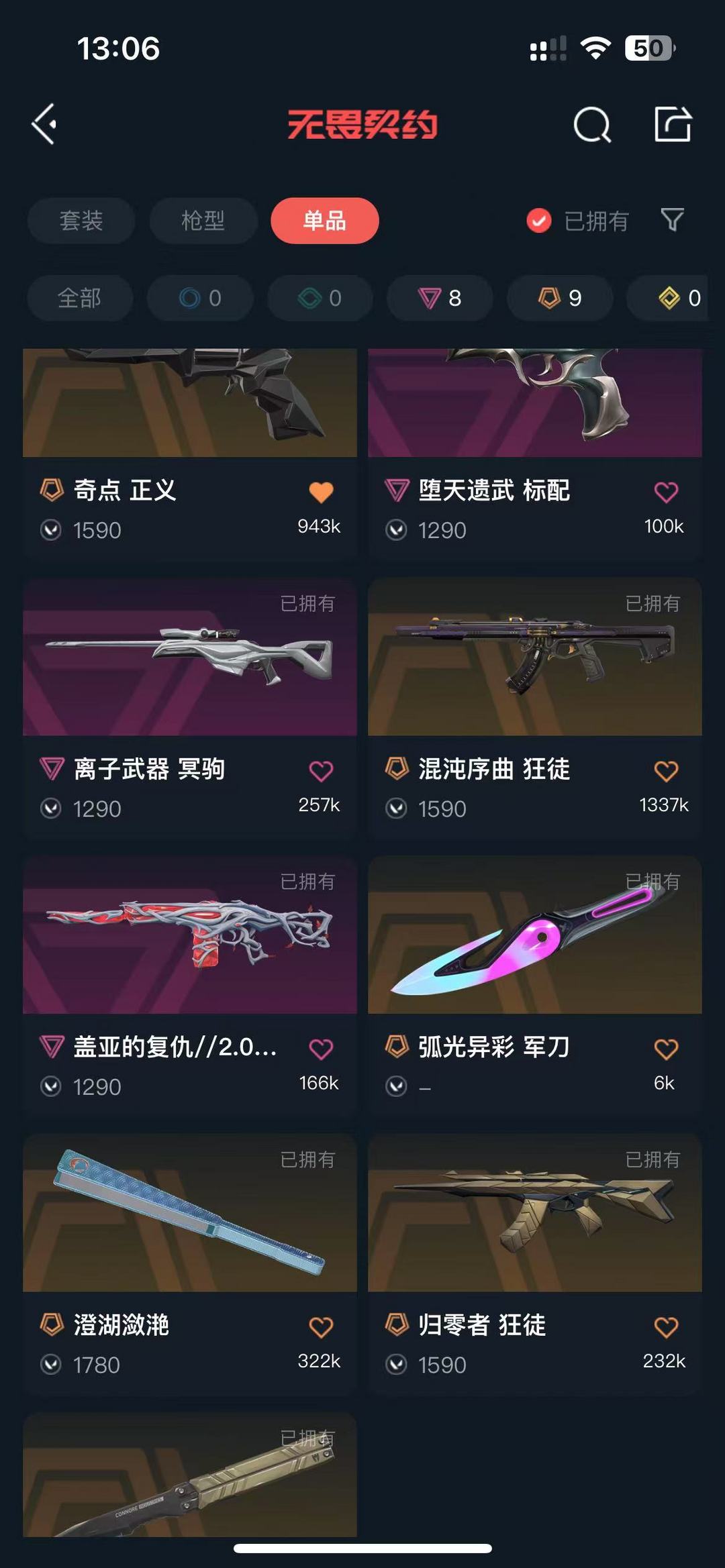Select the 全部 chip
The width and height of the screenshot is (725, 1568).
click(x=80, y=298)
